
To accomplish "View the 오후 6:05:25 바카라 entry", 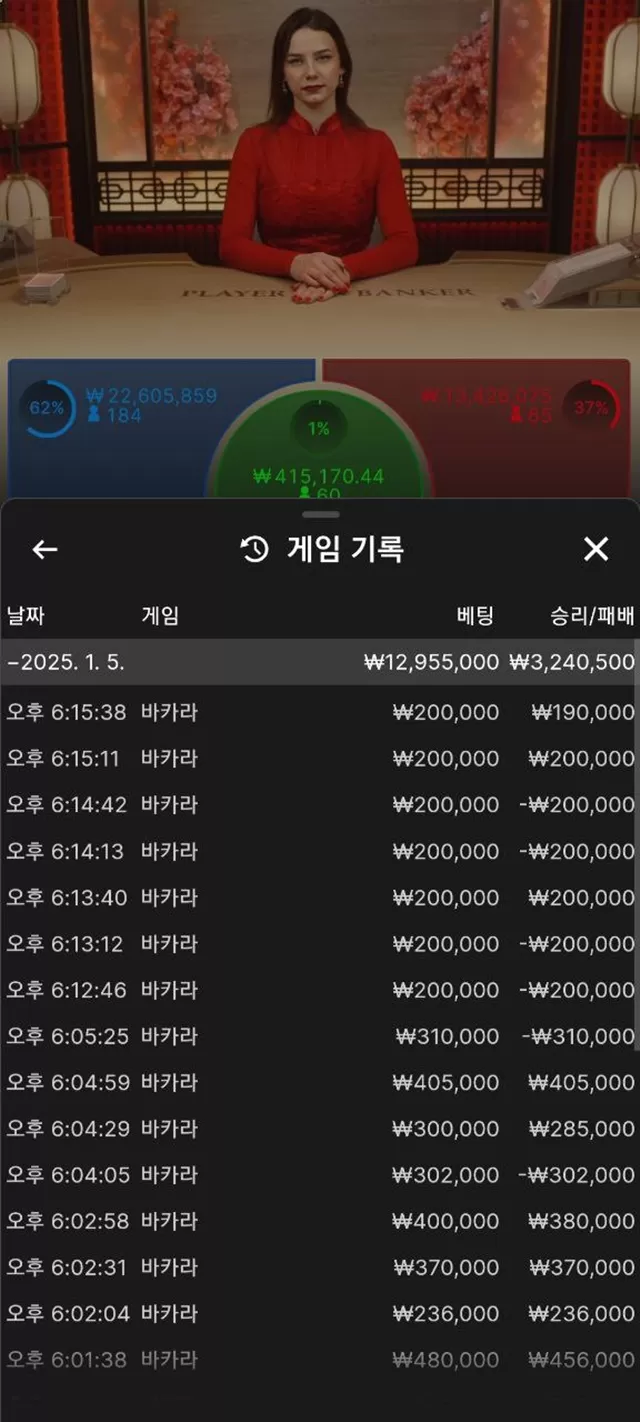I will pyautogui.click(x=319, y=1036).
